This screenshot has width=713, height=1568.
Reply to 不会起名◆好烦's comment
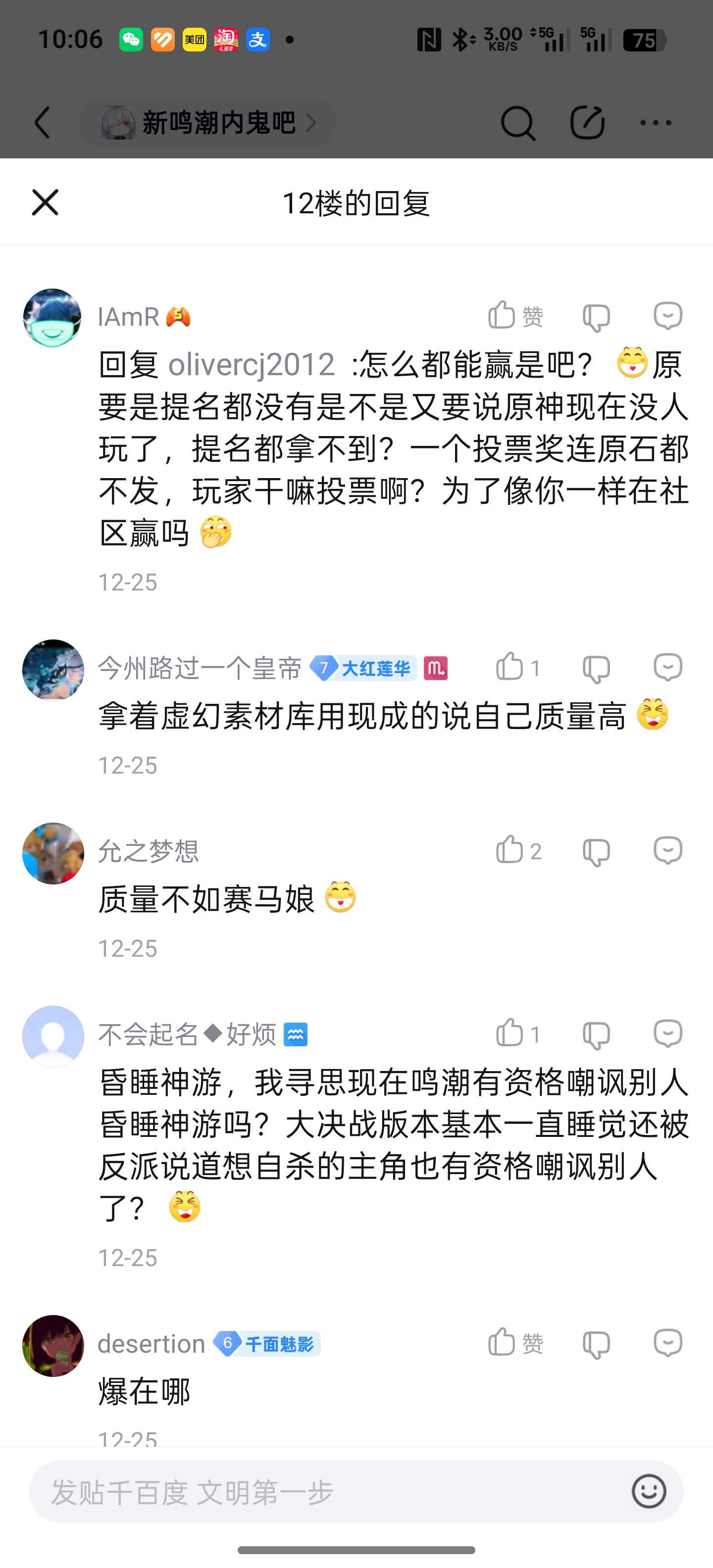coord(667,1033)
